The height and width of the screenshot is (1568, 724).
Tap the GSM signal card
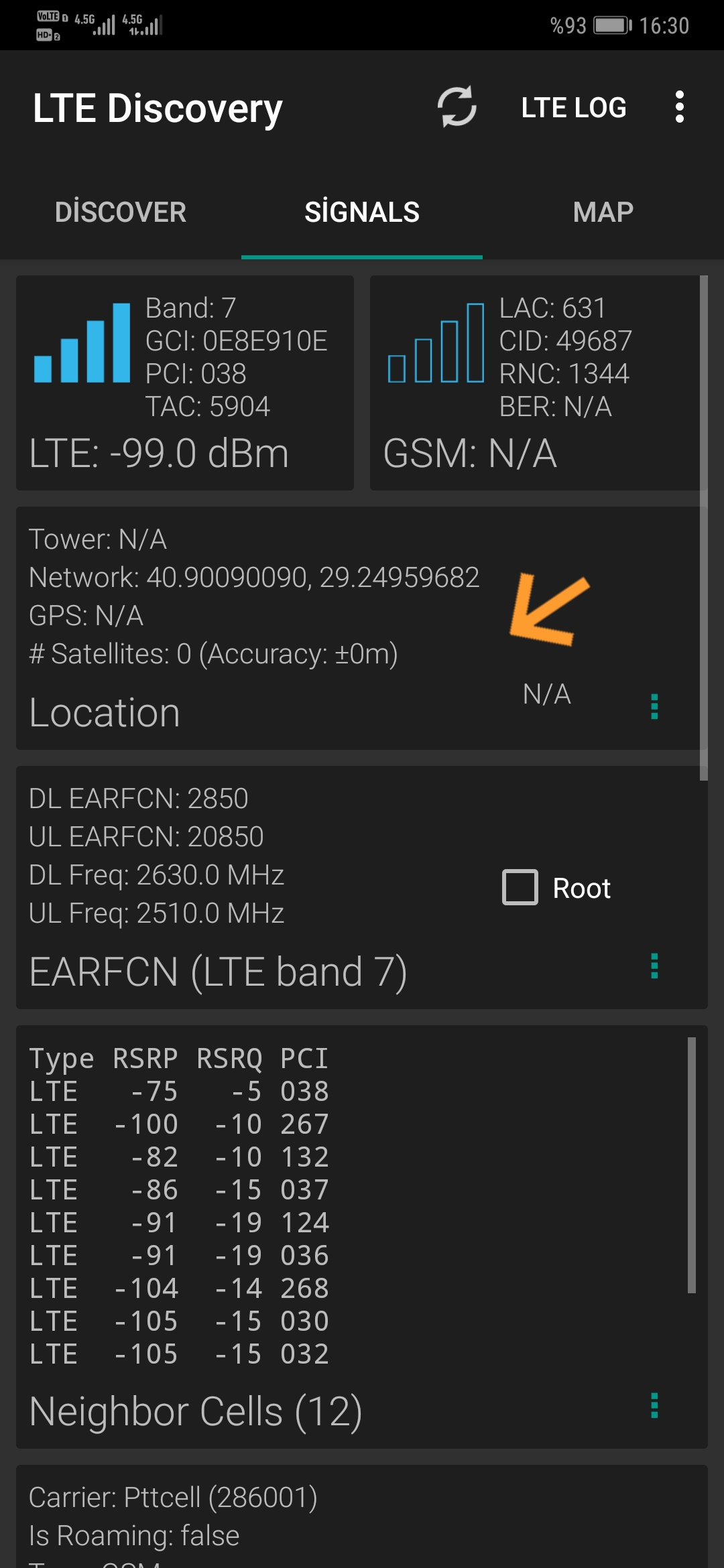coord(535,383)
